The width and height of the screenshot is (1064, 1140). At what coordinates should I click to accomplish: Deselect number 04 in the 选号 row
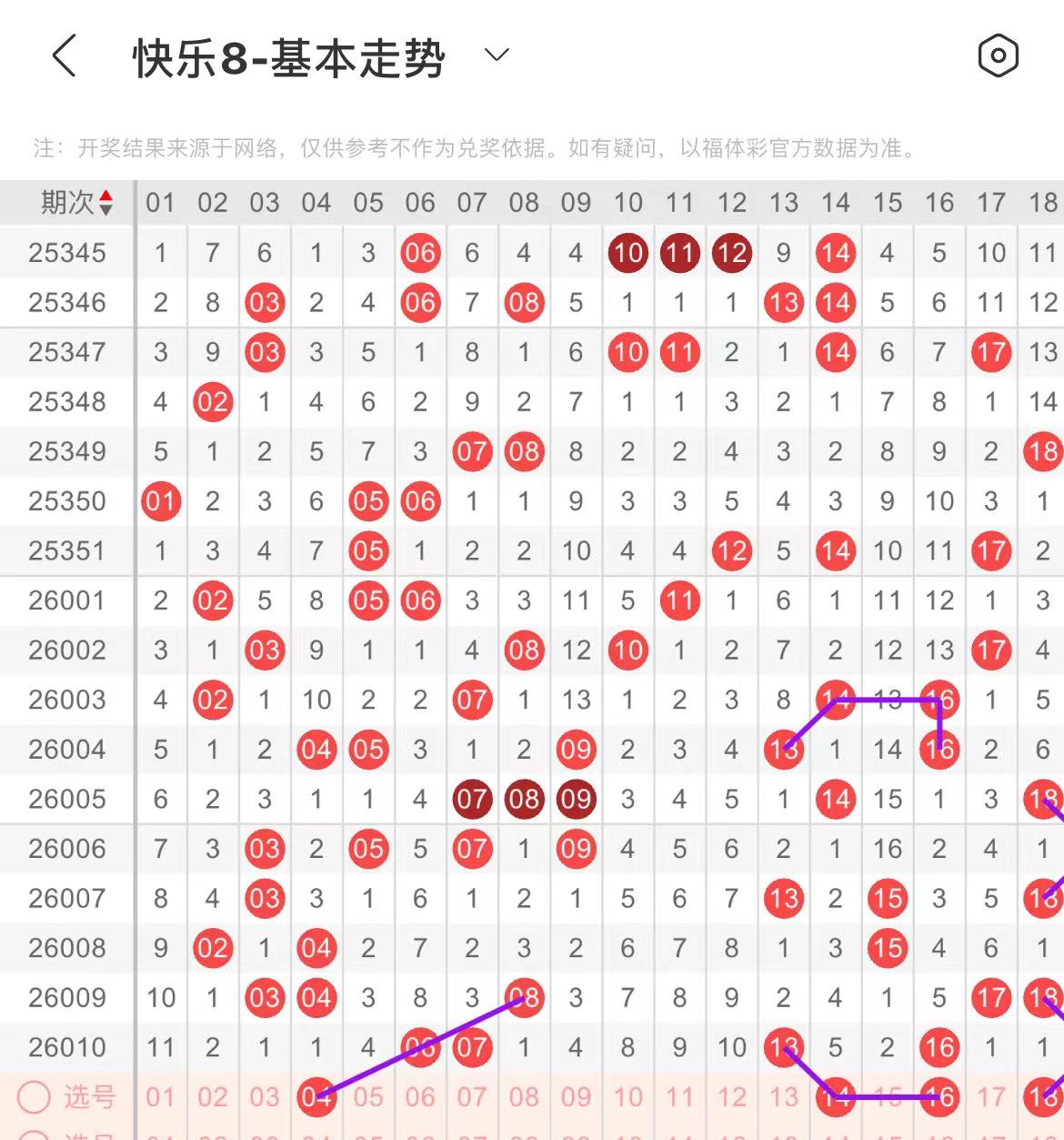316,1097
